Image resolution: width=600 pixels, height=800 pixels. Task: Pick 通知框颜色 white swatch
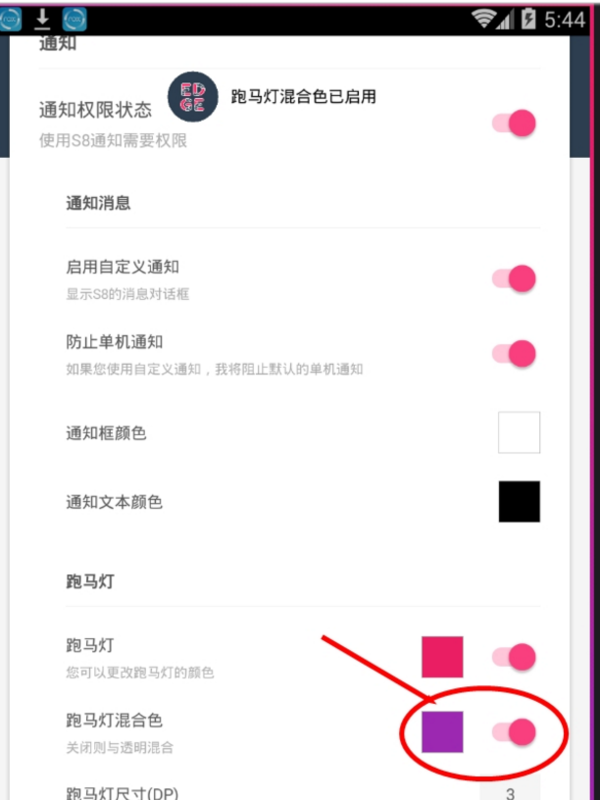click(519, 432)
